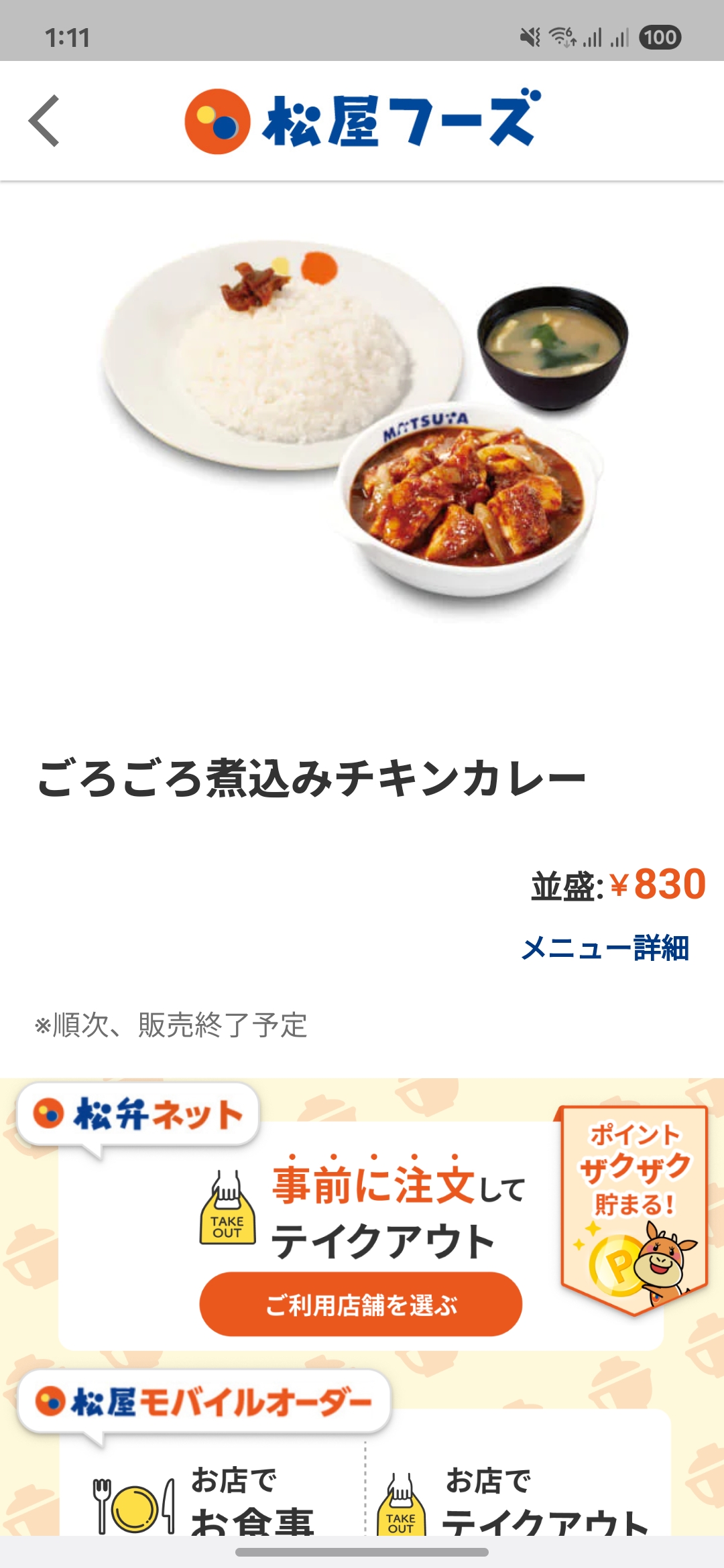The width and height of the screenshot is (724, 1568).
Task: Go back using the top-left arrow
Action: (x=44, y=121)
